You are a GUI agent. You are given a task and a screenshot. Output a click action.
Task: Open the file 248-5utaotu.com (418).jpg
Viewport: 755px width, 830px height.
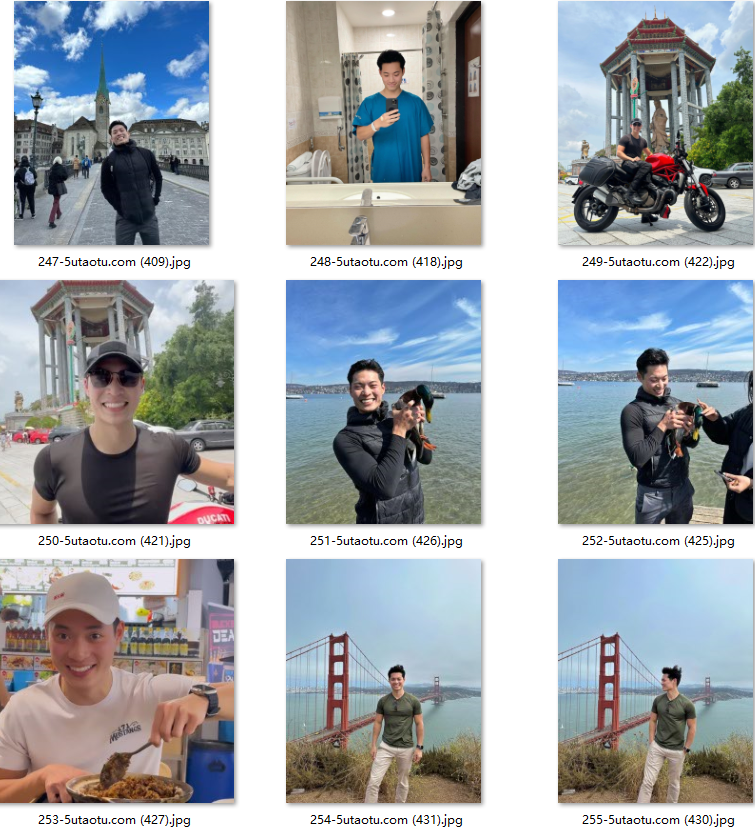pyautogui.click(x=383, y=123)
